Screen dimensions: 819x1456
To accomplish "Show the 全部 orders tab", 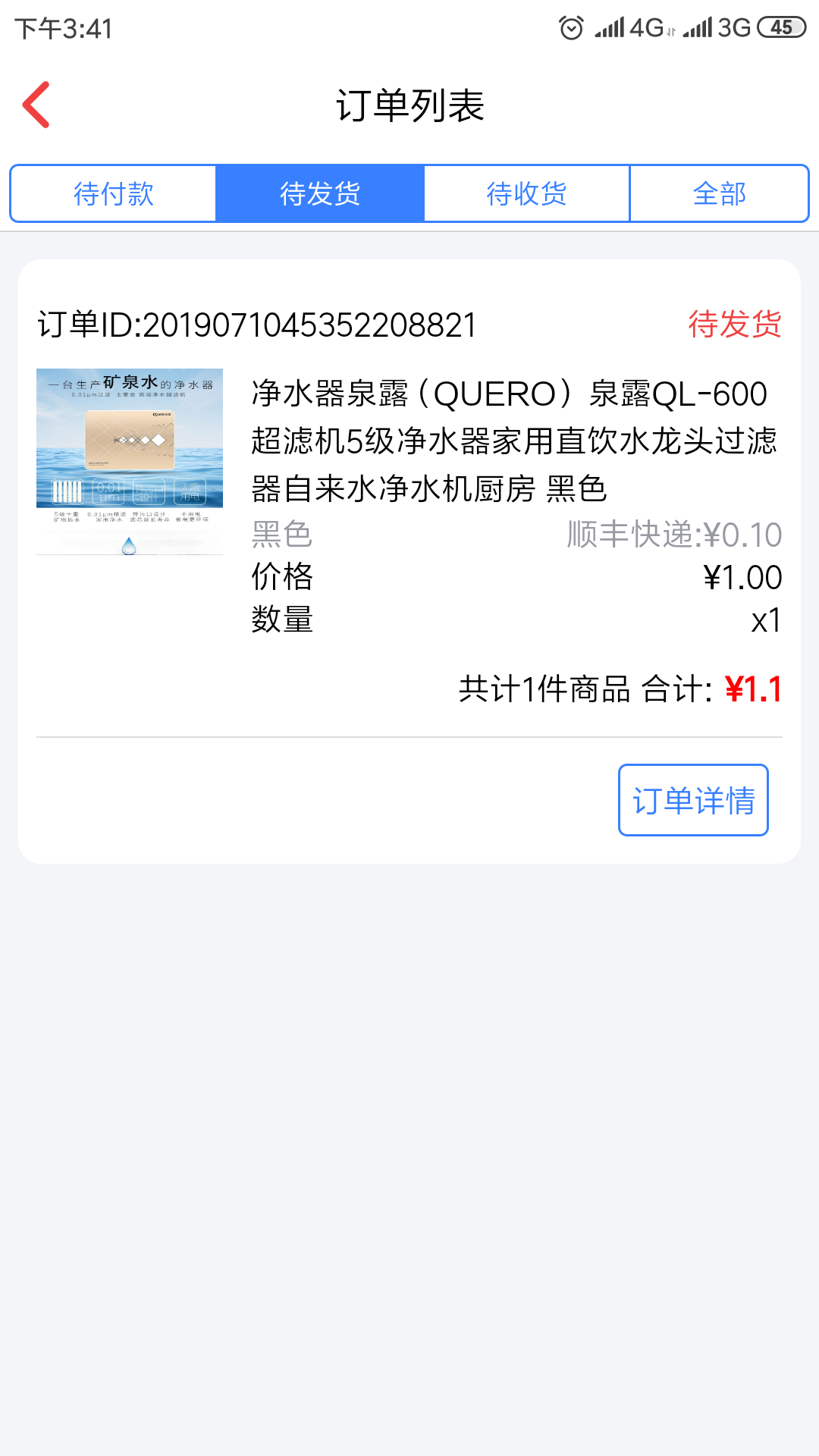I will (719, 194).
